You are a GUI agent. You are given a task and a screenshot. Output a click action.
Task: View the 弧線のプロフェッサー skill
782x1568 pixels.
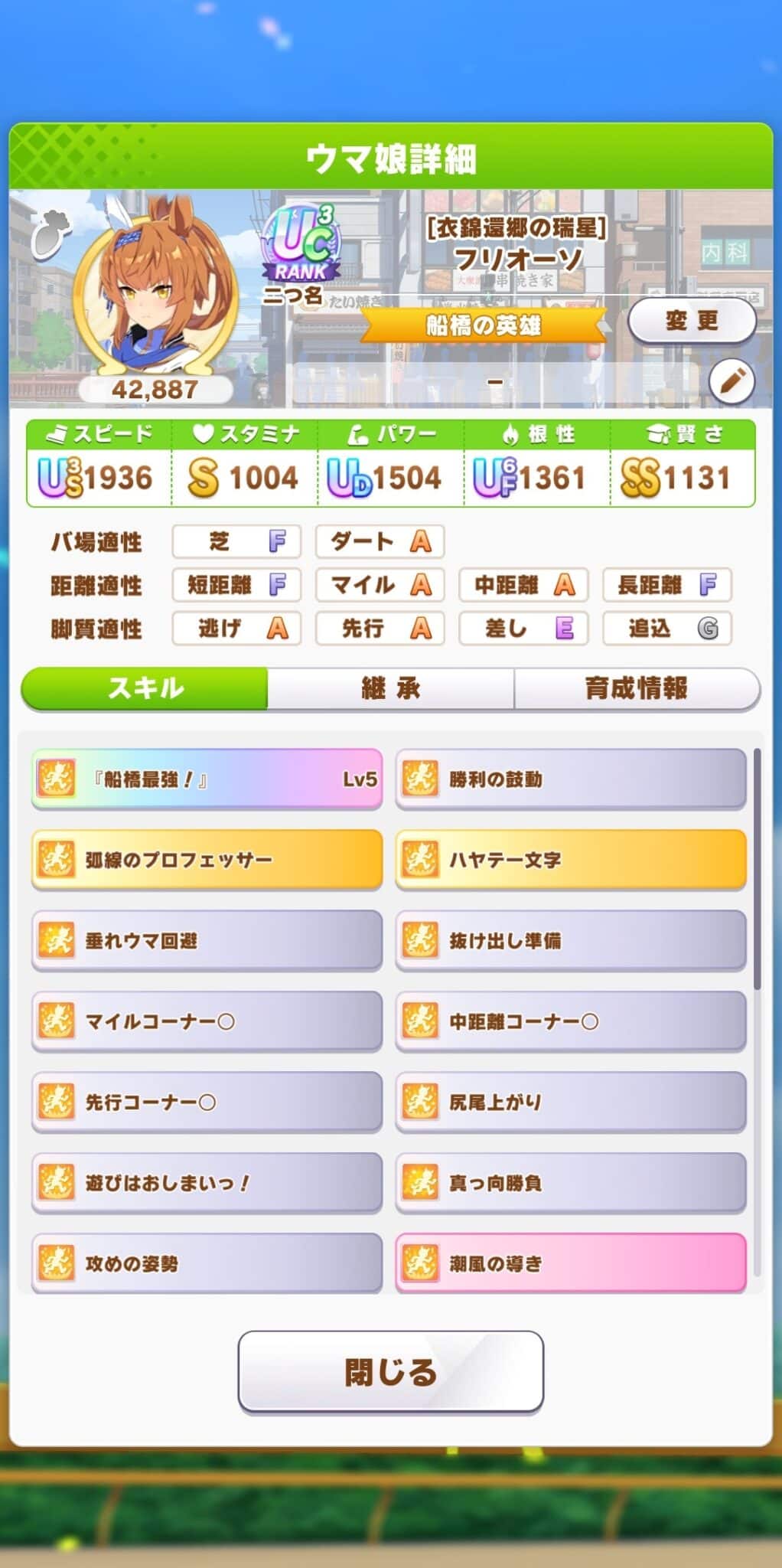point(207,860)
